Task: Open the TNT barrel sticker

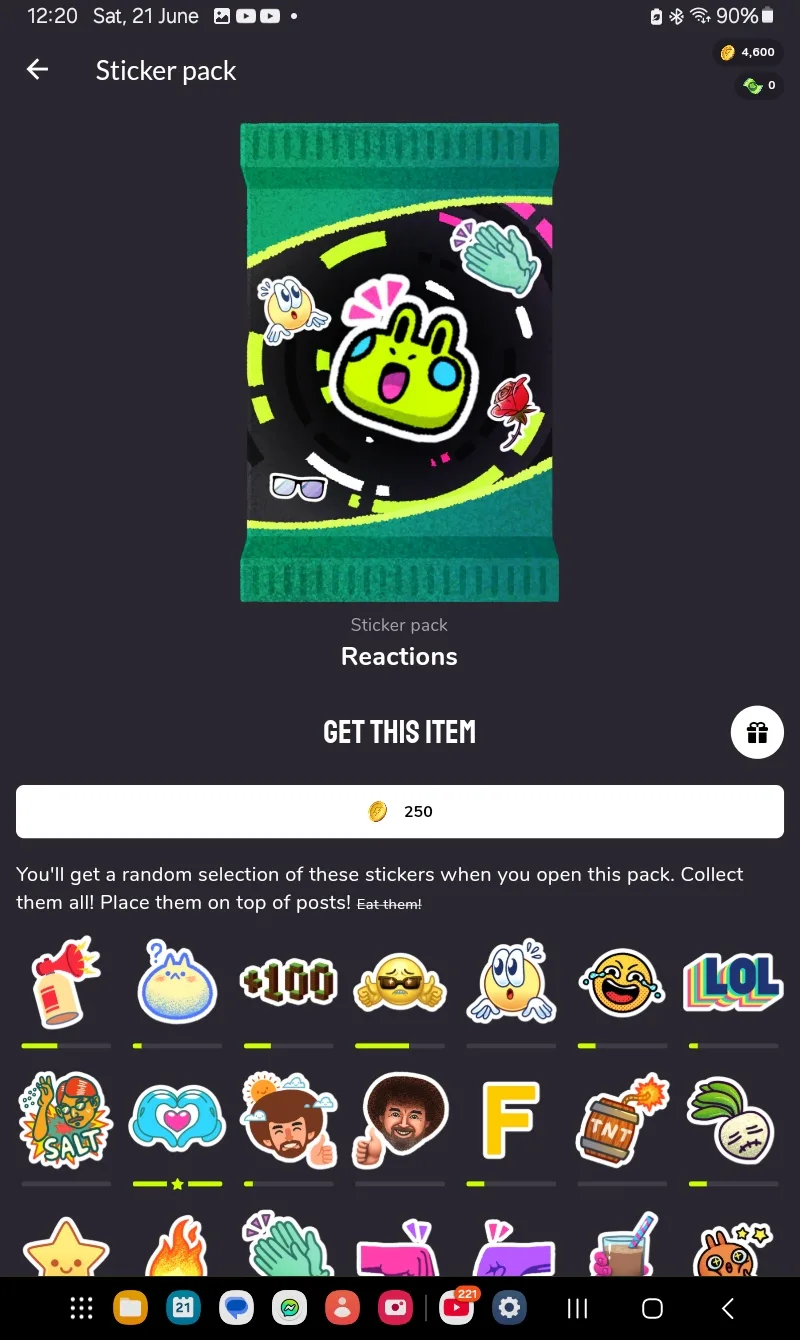Action: (621, 1119)
